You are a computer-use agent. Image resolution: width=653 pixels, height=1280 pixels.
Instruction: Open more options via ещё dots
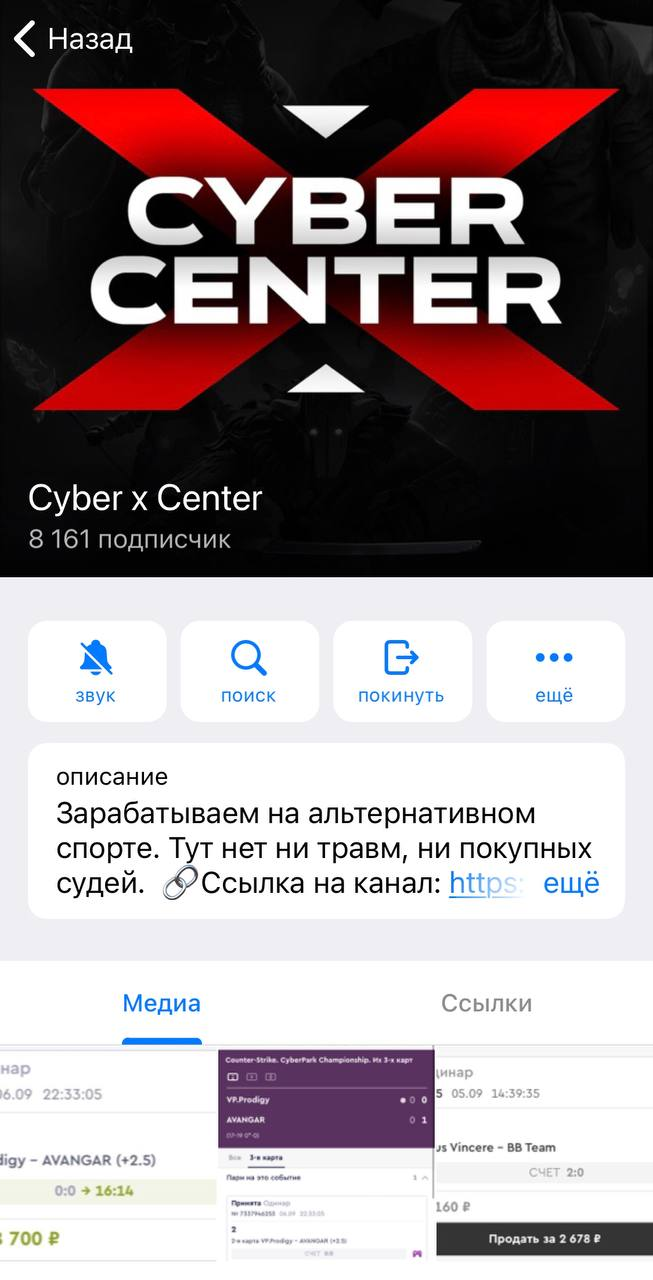click(554, 671)
